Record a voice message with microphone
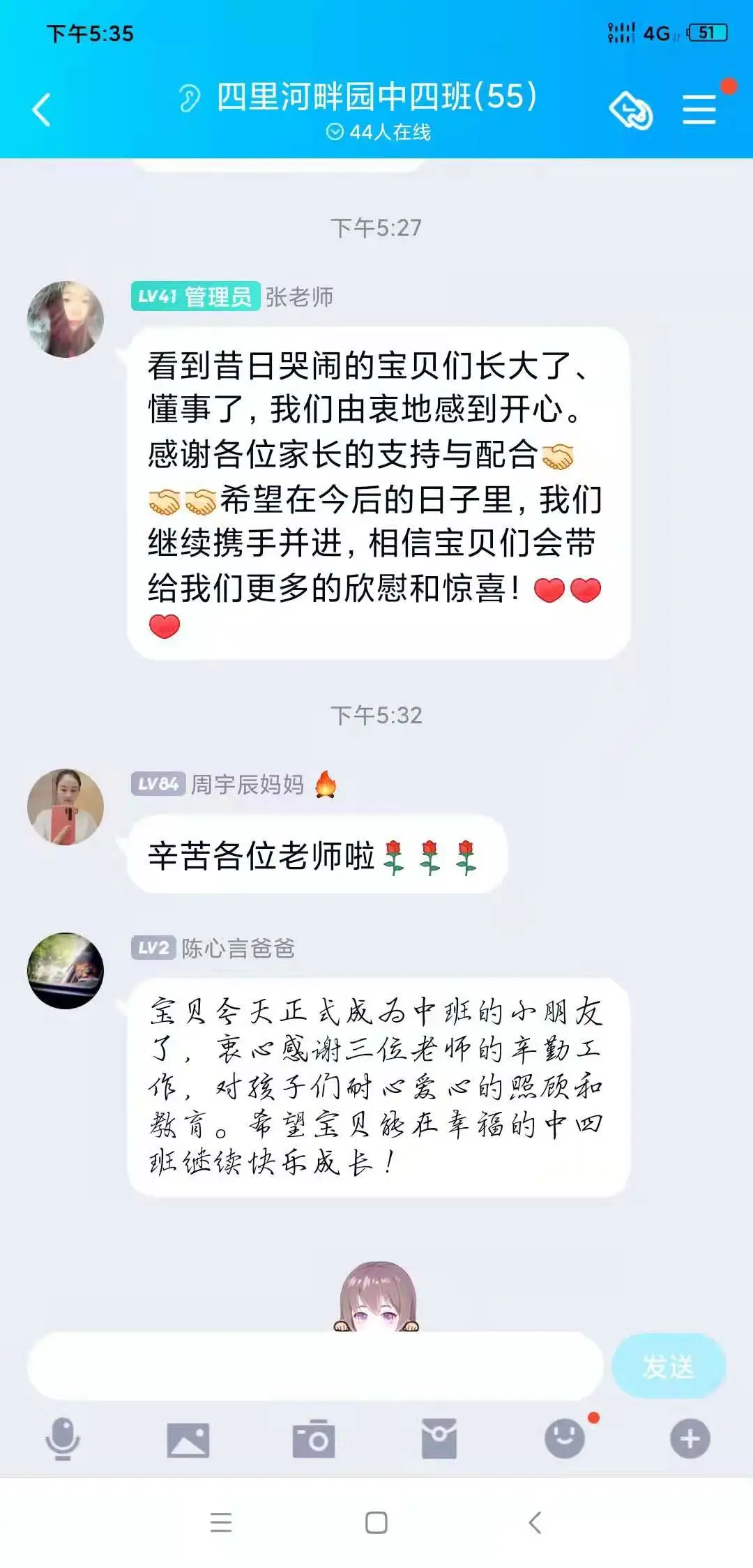Screen dimensions: 753x1568 coord(63,1439)
